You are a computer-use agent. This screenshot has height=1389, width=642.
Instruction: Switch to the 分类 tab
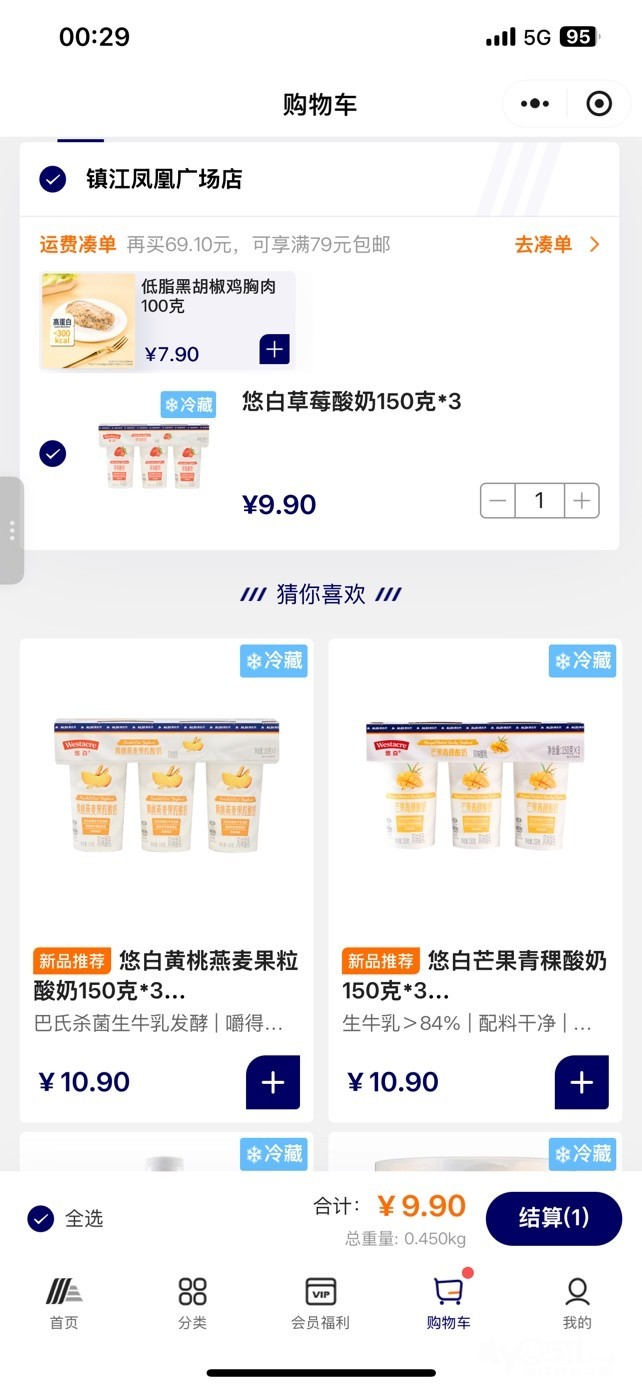tap(192, 1303)
